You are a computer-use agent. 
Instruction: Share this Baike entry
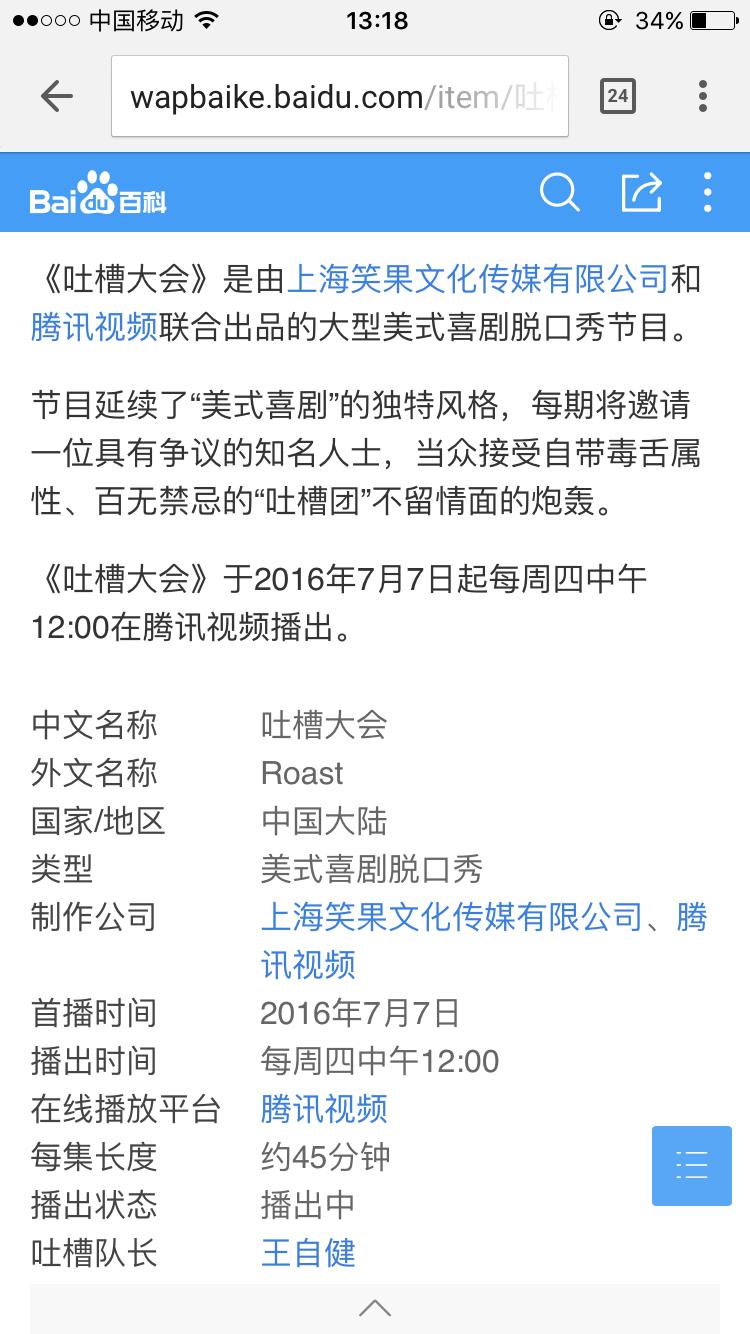[x=641, y=190]
